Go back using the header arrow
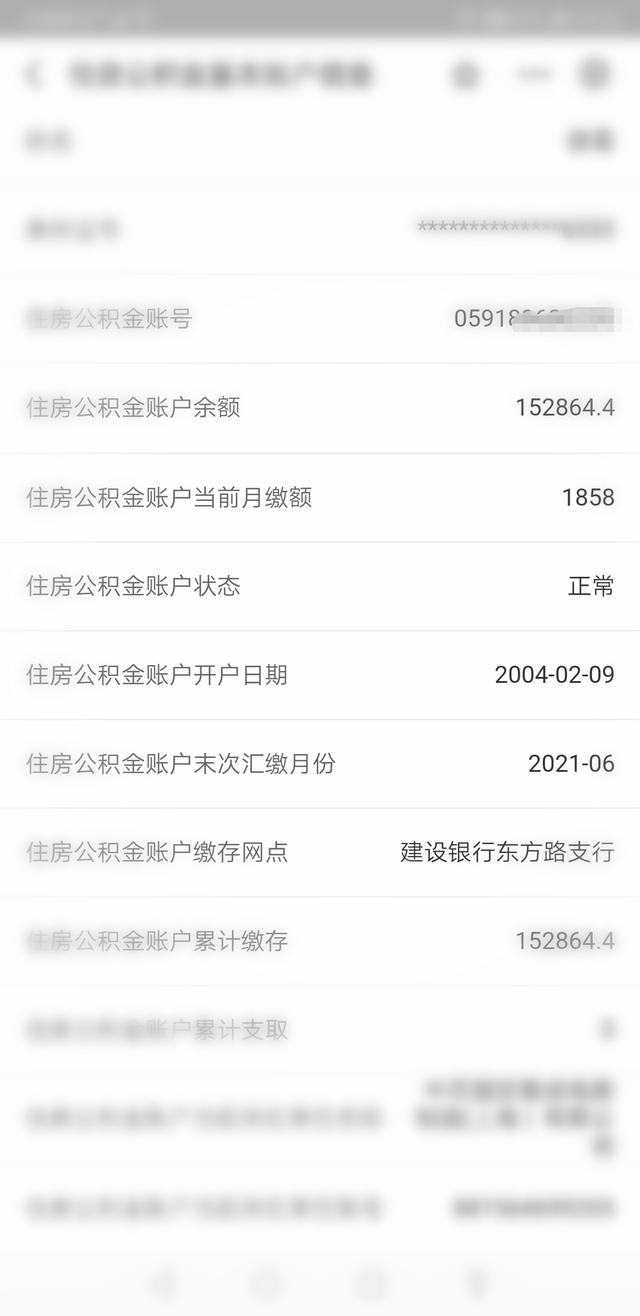This screenshot has width=640, height=1316. 36,75
